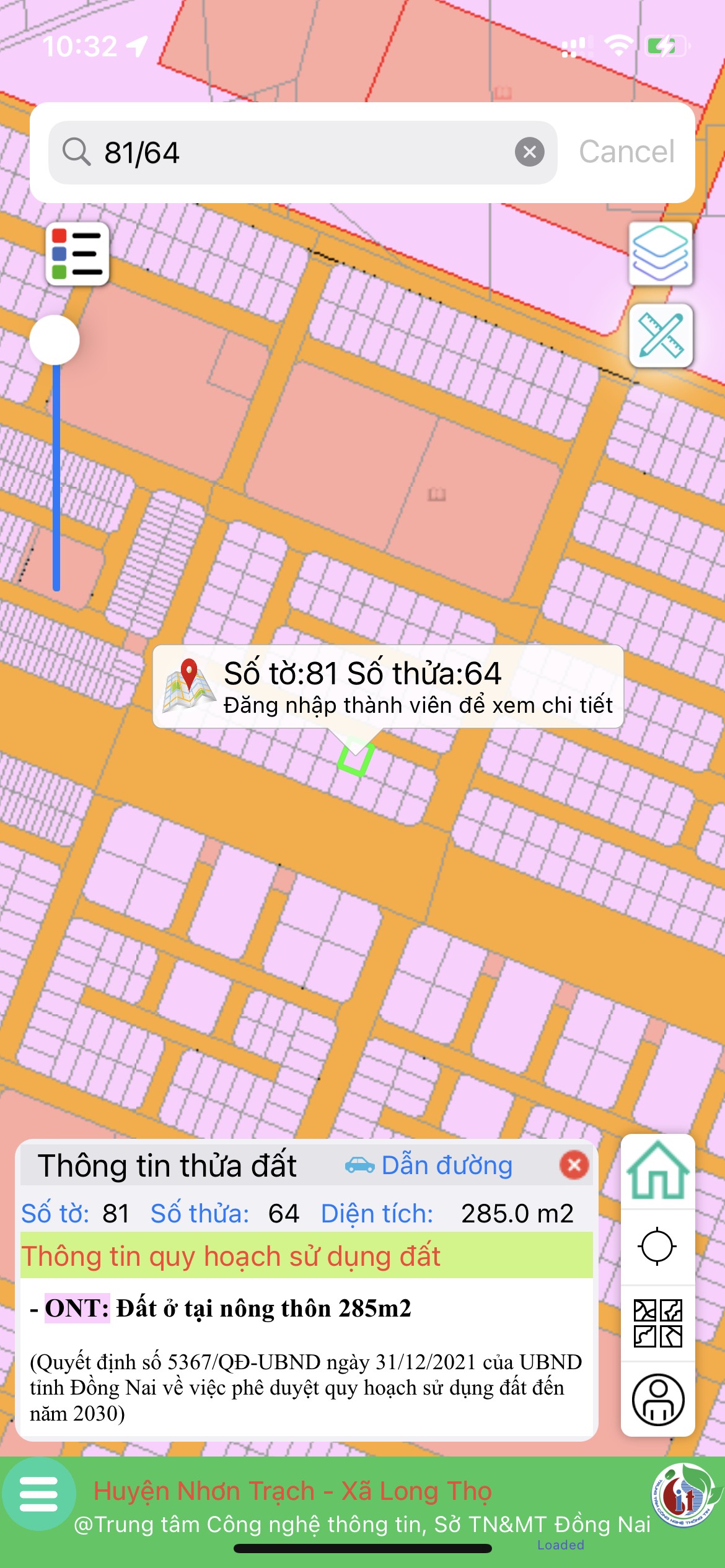Open the parcel grid tool
725x1568 pixels.
point(657,1323)
